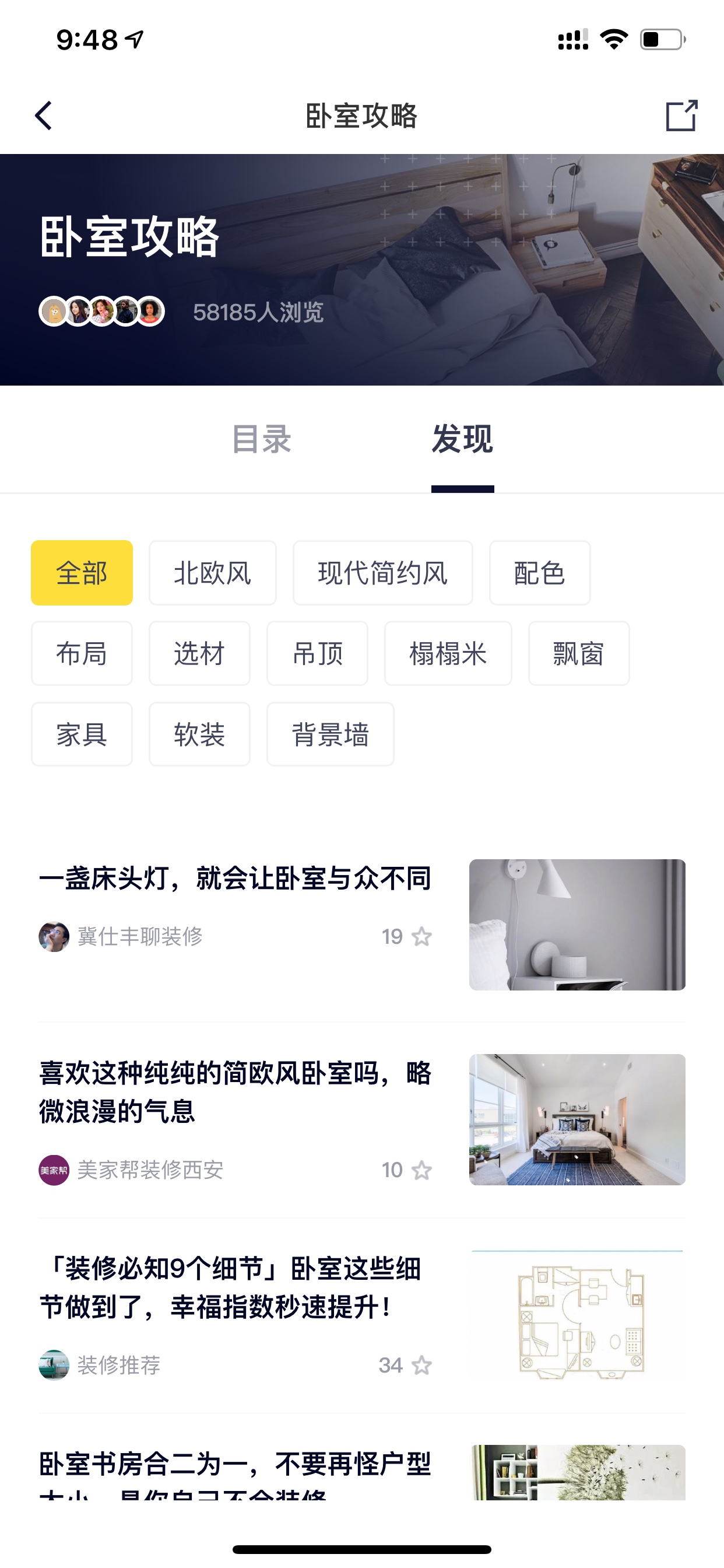Open the 一盏床头灯 article
The width and height of the screenshot is (724, 1568).
pyautogui.click(x=235, y=878)
